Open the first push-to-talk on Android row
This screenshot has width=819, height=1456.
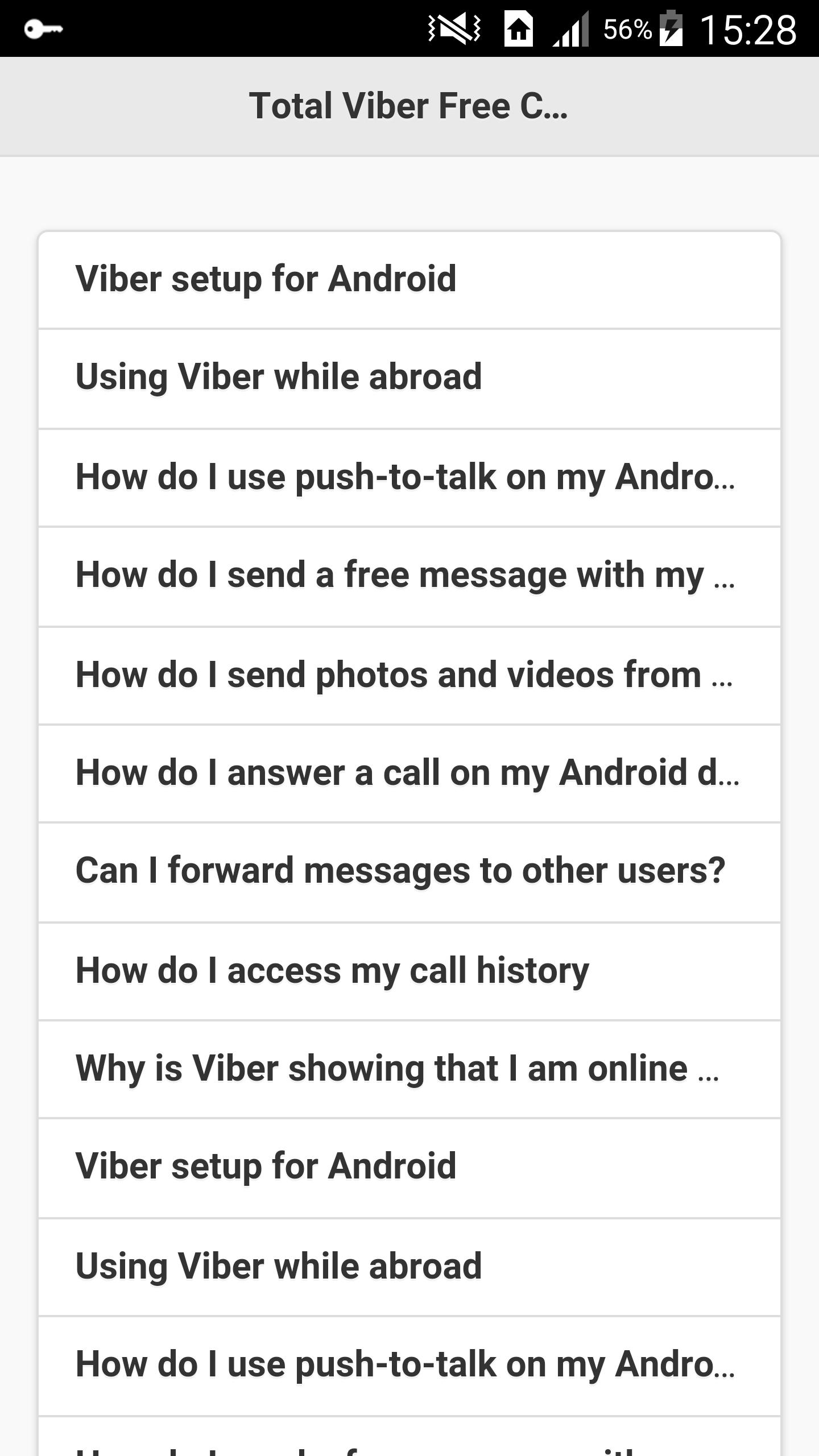coord(409,477)
